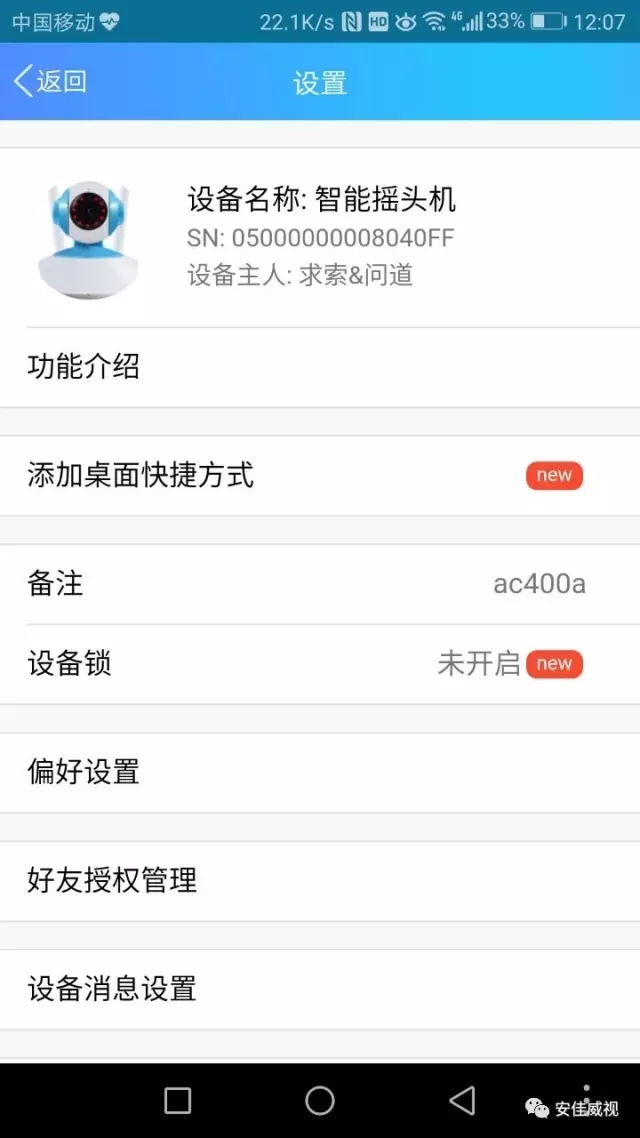Tap the system home button
Image resolution: width=640 pixels, height=1138 pixels.
tap(320, 1101)
